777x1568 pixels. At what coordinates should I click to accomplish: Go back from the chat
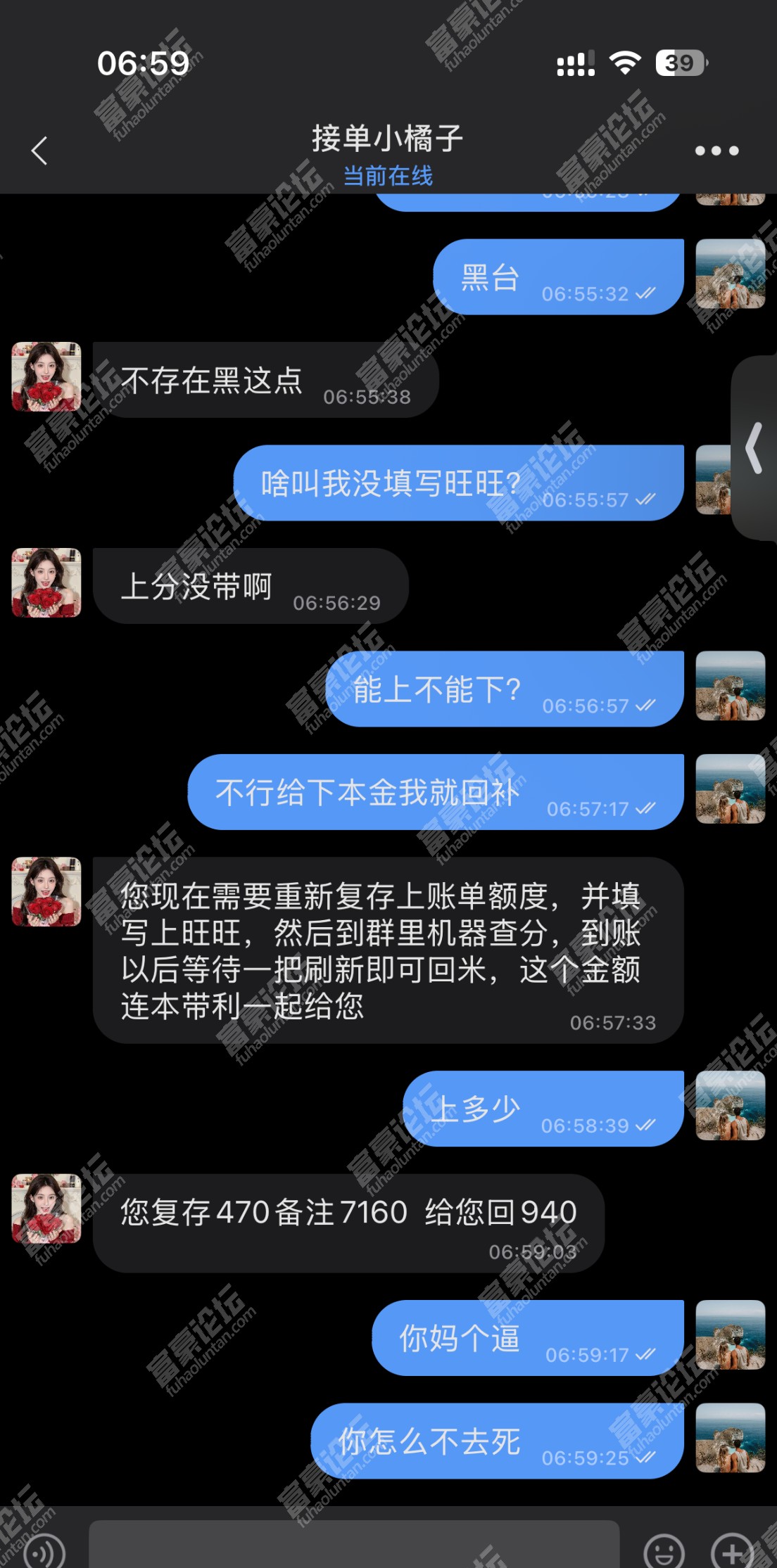[39, 151]
